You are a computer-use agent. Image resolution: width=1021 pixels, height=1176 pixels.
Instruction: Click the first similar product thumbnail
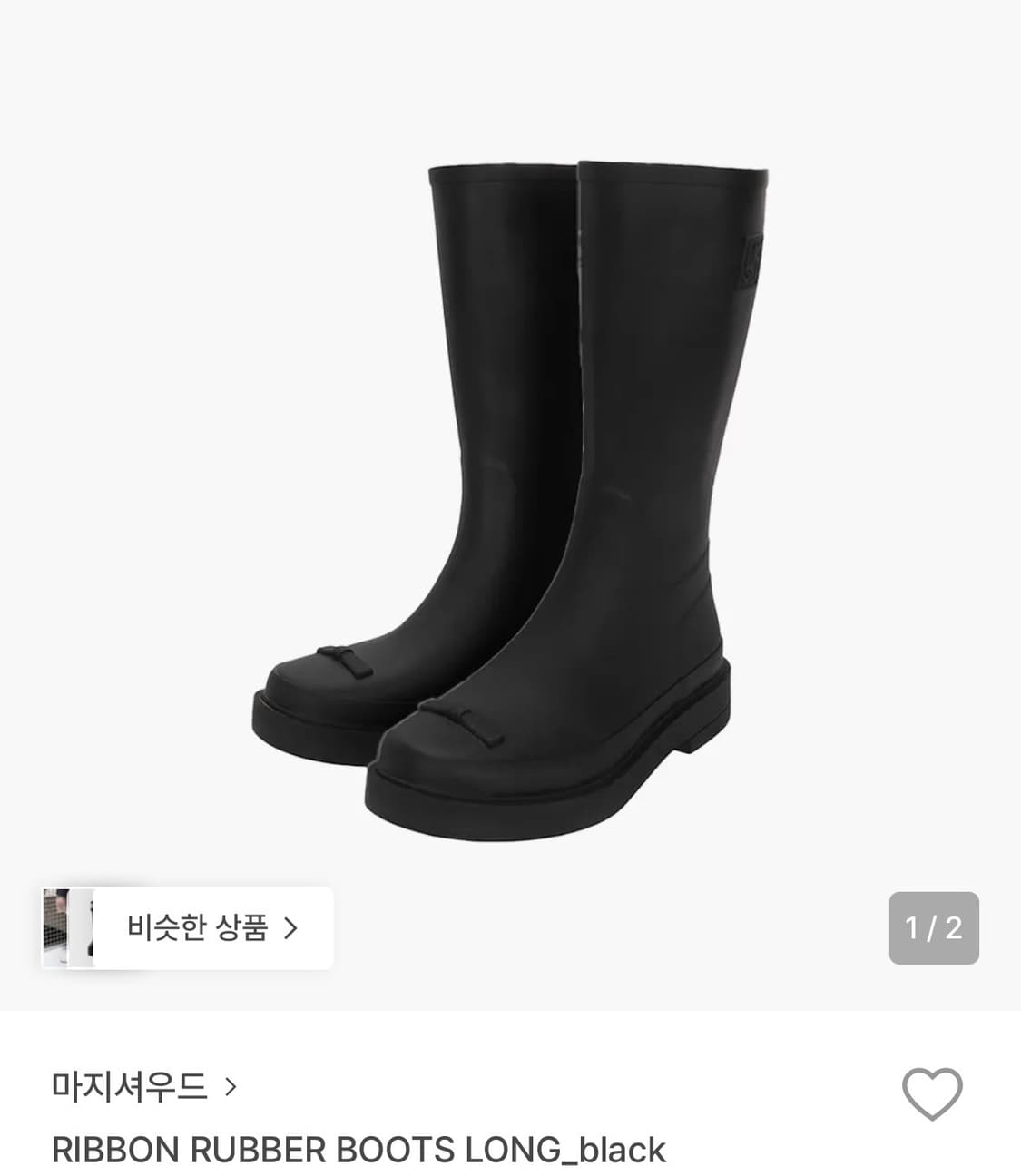coord(54,929)
